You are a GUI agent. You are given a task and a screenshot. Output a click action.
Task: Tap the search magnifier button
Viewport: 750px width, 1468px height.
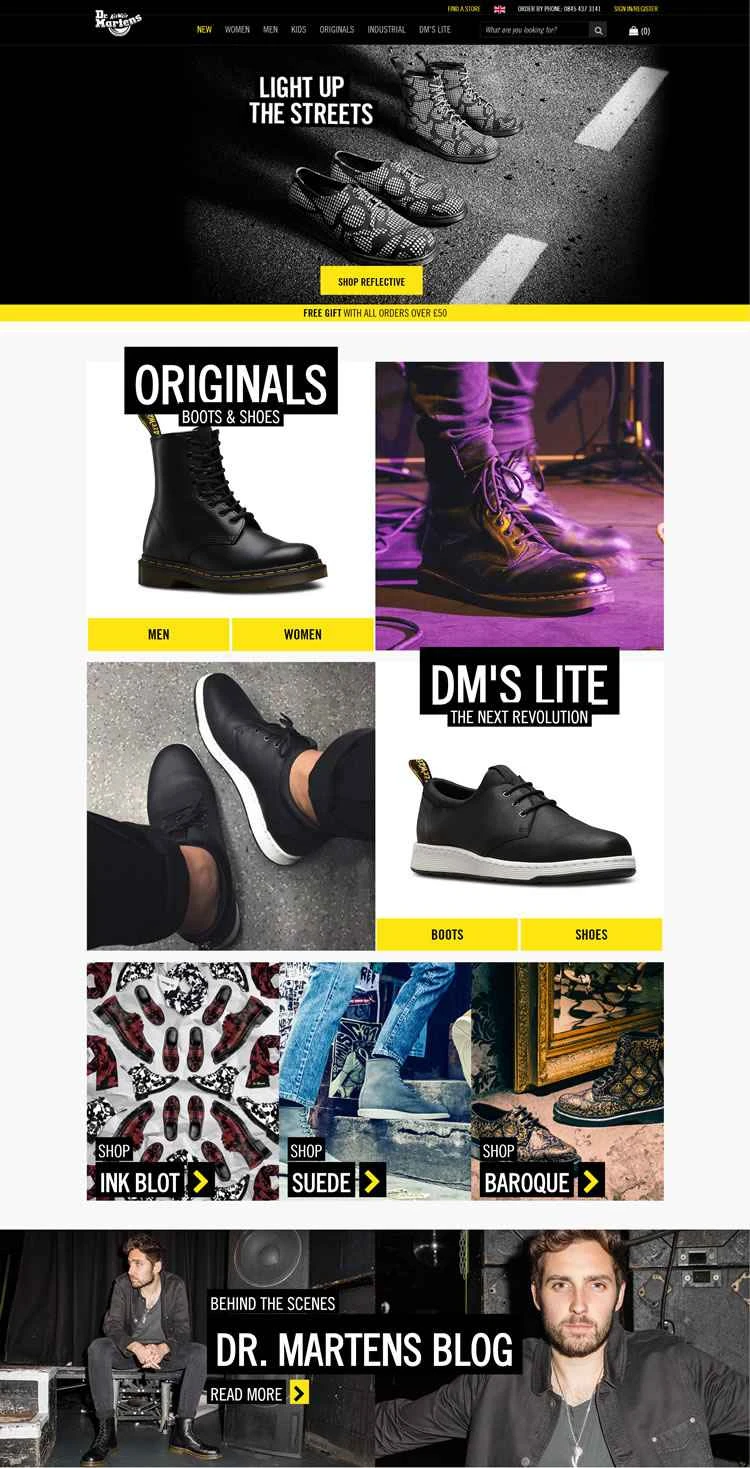(598, 30)
